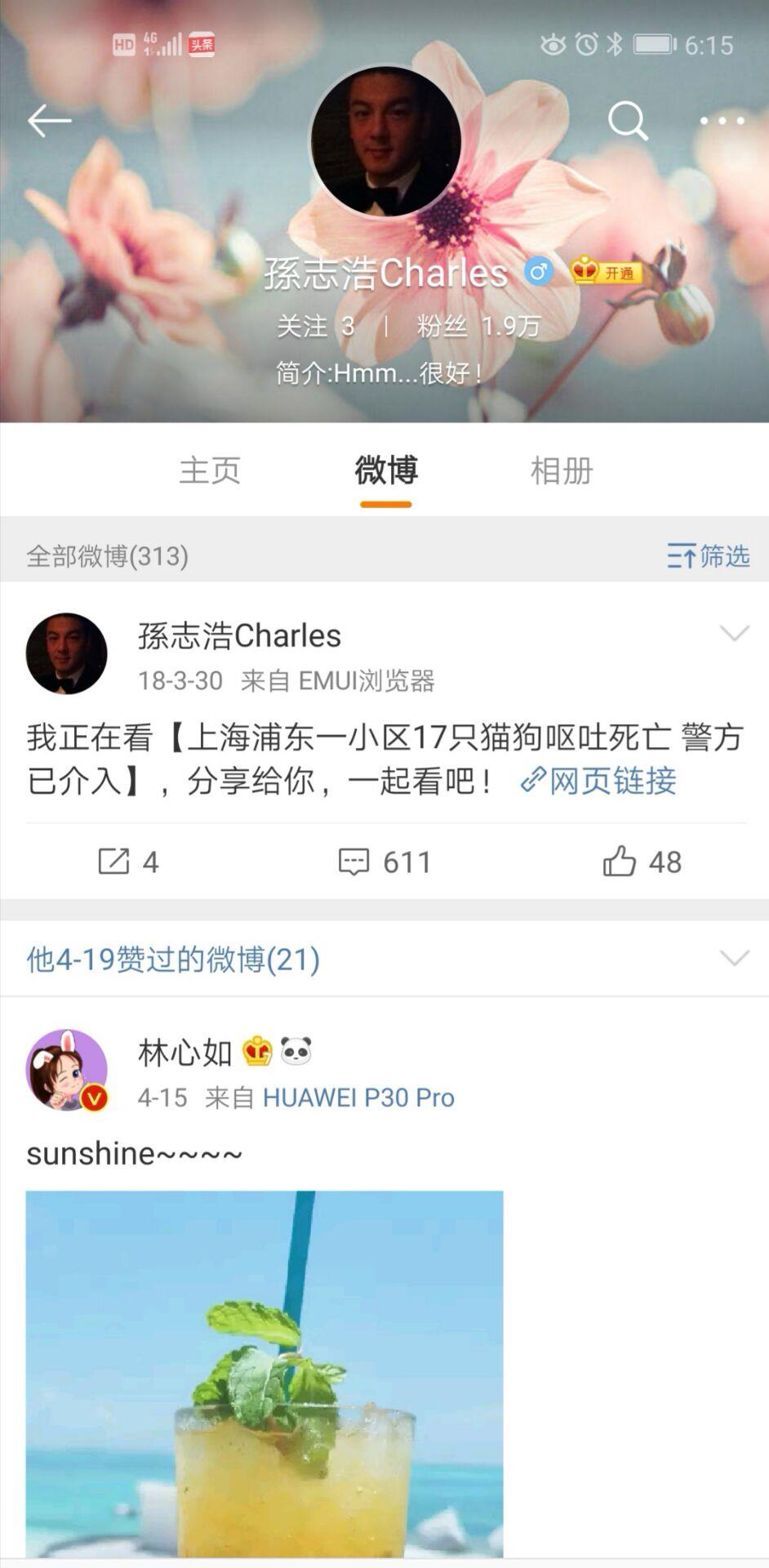Open the 网页链接 link in the post
Image resolution: width=769 pixels, height=1568 pixels.
click(599, 781)
